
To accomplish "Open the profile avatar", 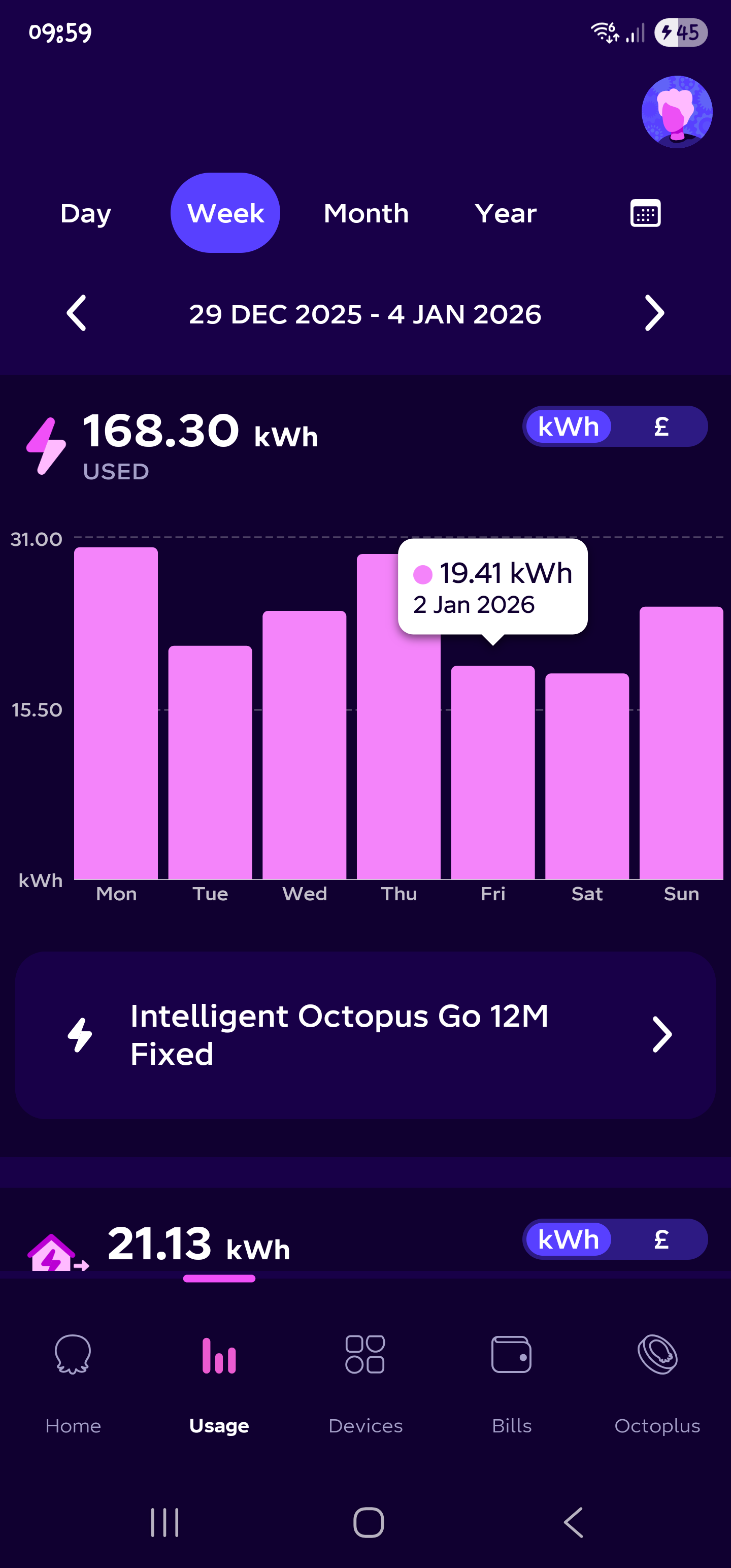I will click(x=677, y=112).
